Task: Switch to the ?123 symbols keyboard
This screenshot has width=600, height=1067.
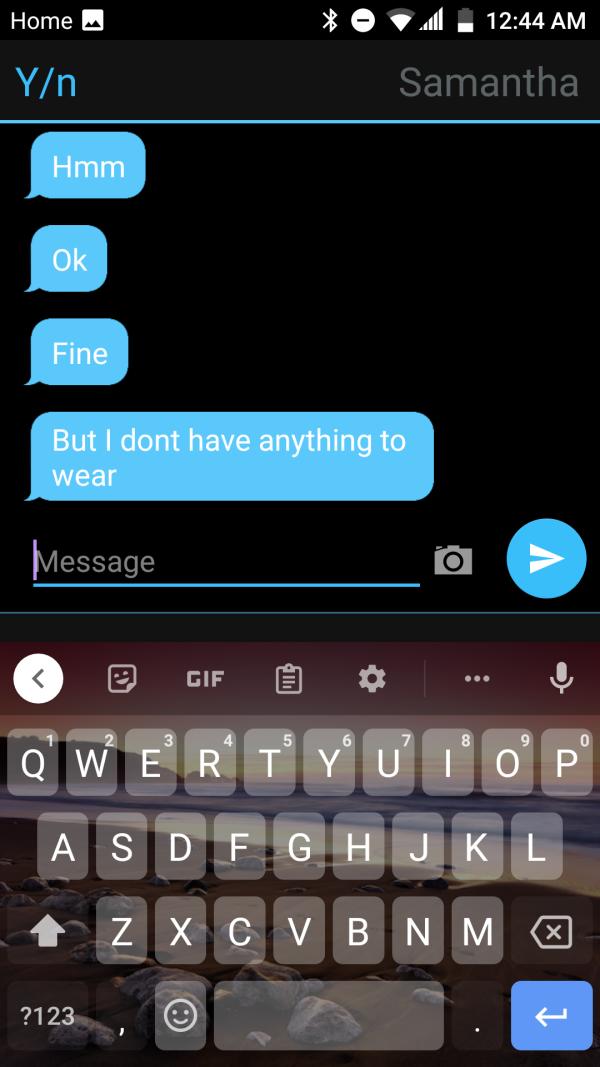Action: pos(48,1015)
